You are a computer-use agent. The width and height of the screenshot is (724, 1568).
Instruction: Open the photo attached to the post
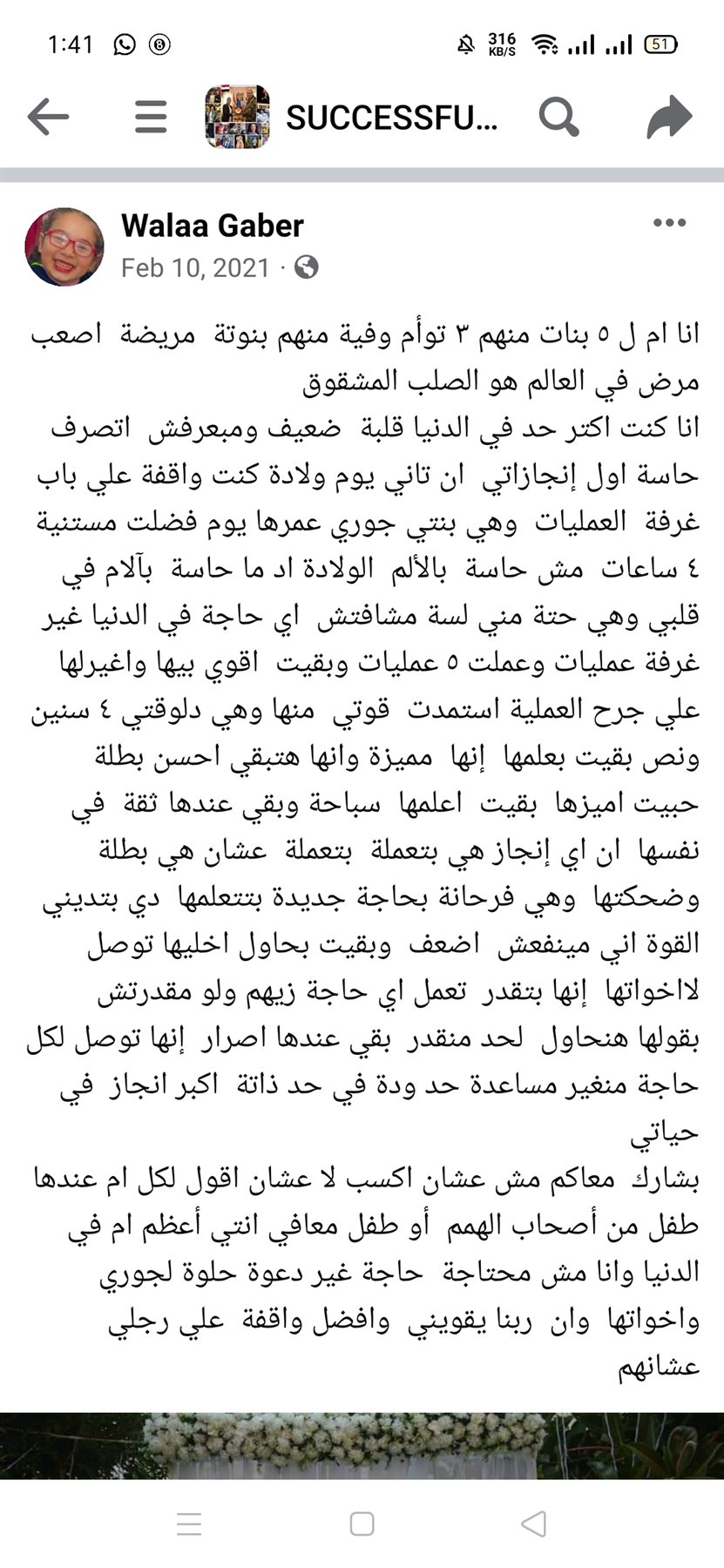(362, 1444)
